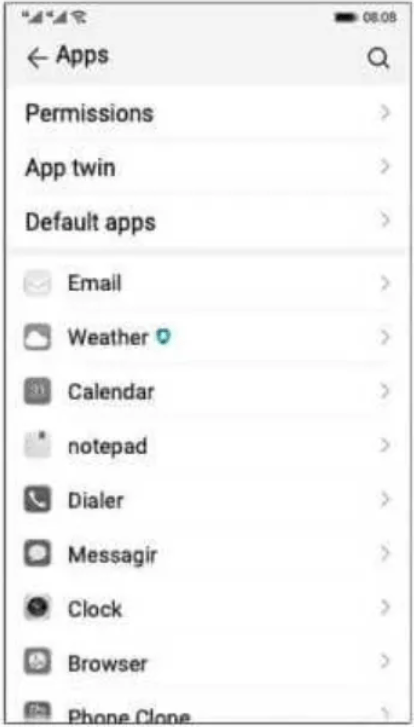Open the Default apps row
414x727 pixels.
[x=207, y=222]
